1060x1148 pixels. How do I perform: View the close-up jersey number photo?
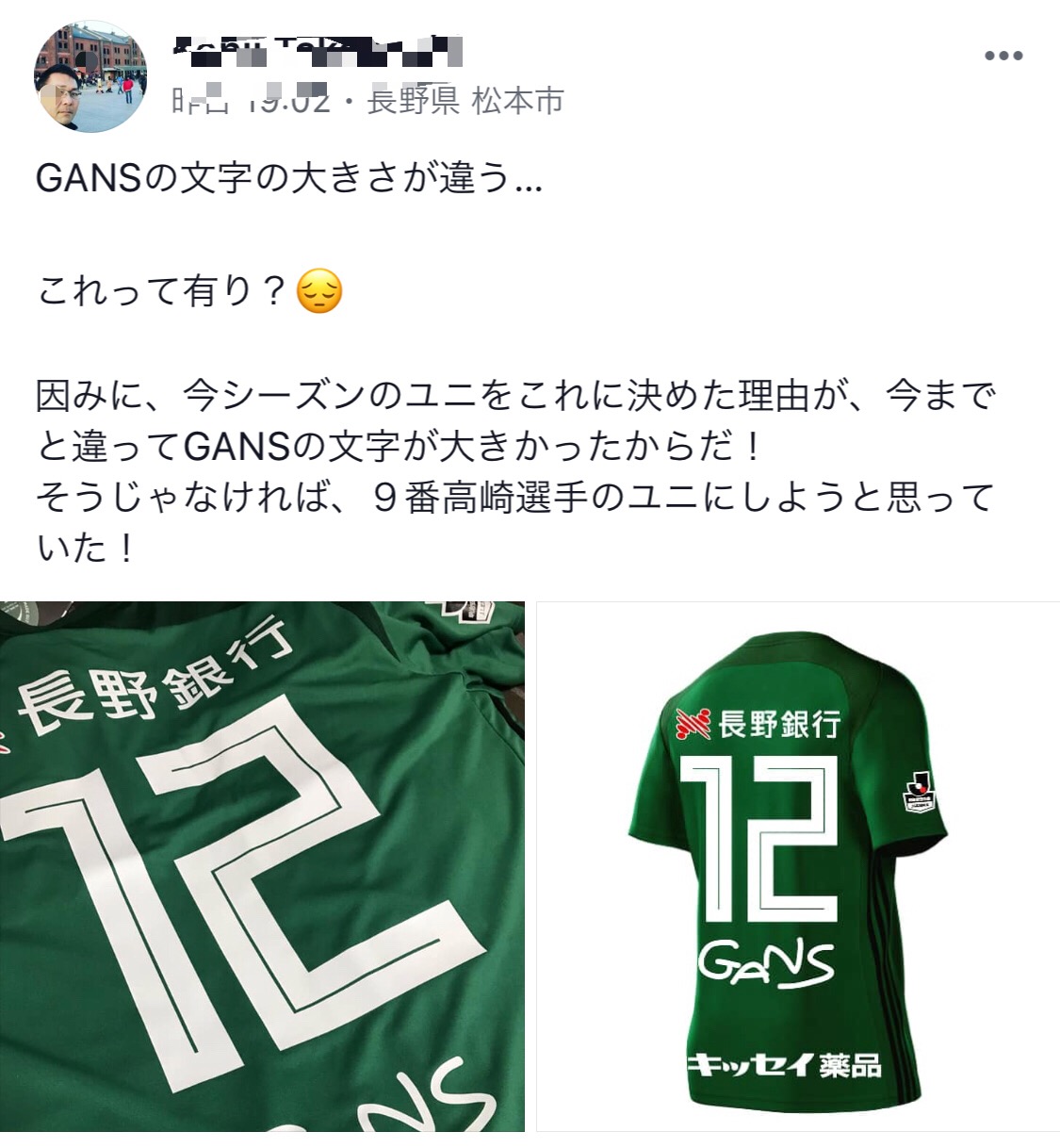pos(262,865)
